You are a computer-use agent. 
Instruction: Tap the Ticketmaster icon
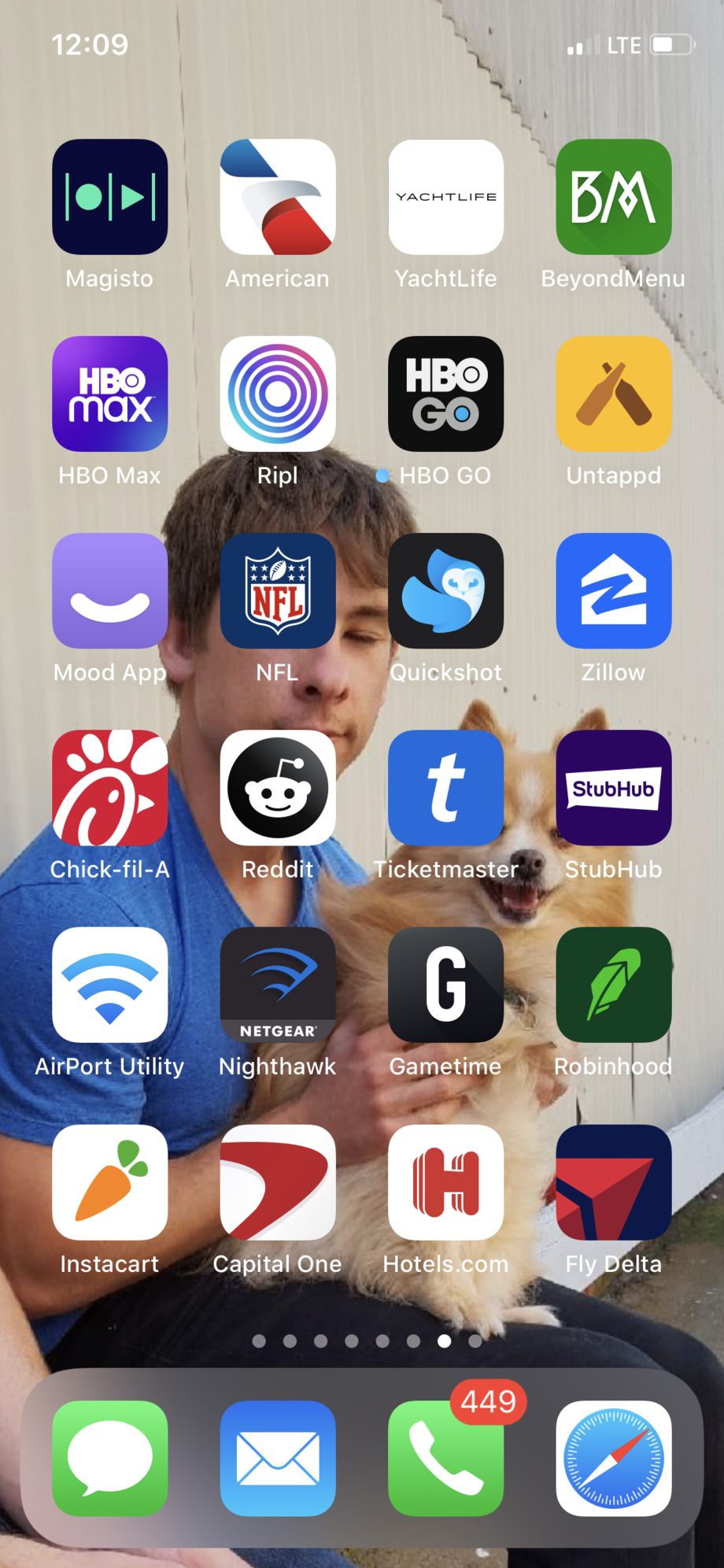click(x=445, y=787)
